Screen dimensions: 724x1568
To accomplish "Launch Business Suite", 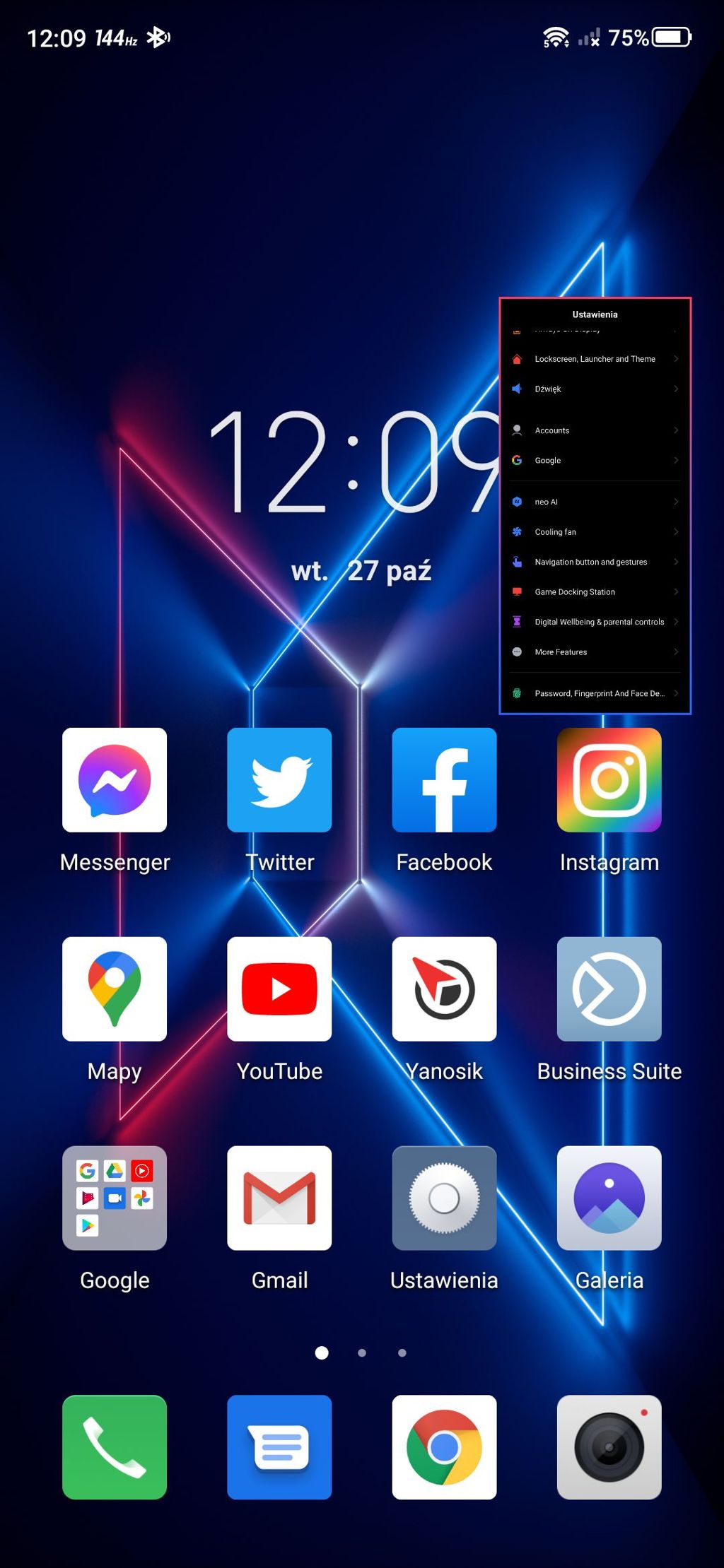I will 609,989.
